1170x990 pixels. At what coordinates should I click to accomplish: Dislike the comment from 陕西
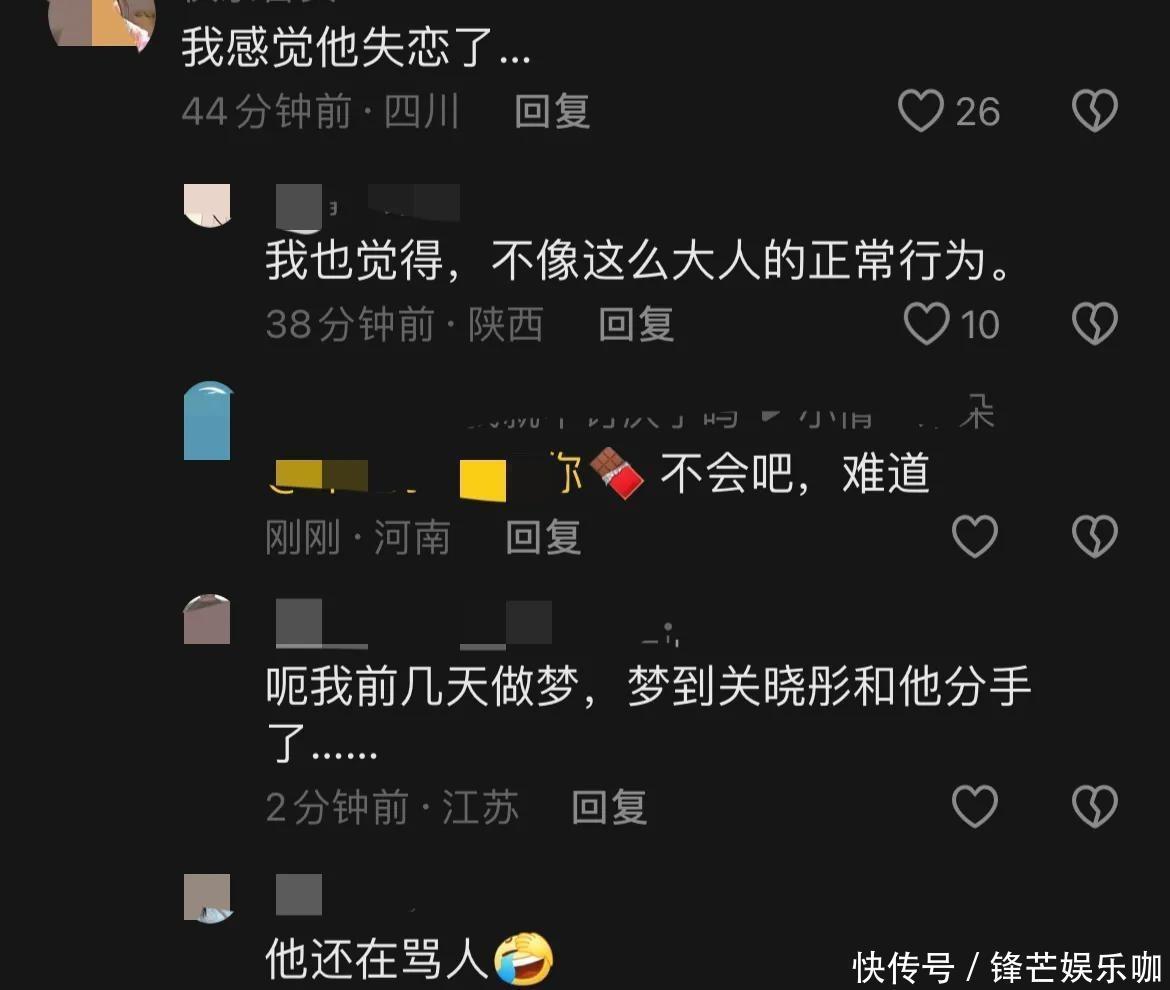click(x=1095, y=324)
